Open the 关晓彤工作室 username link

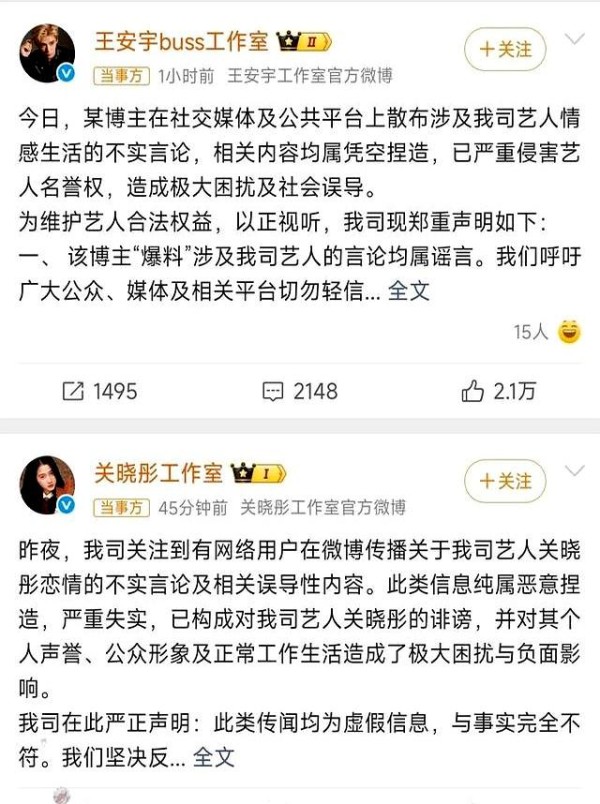point(159,472)
